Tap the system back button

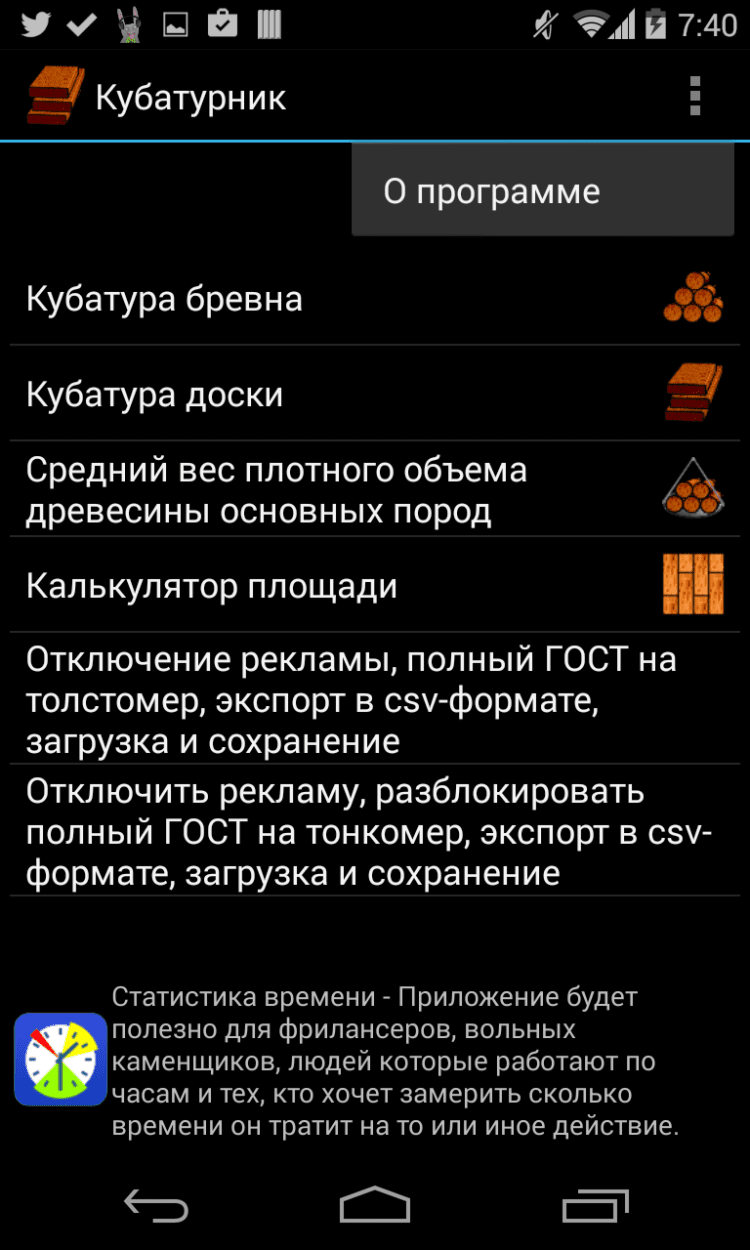[x=156, y=1205]
